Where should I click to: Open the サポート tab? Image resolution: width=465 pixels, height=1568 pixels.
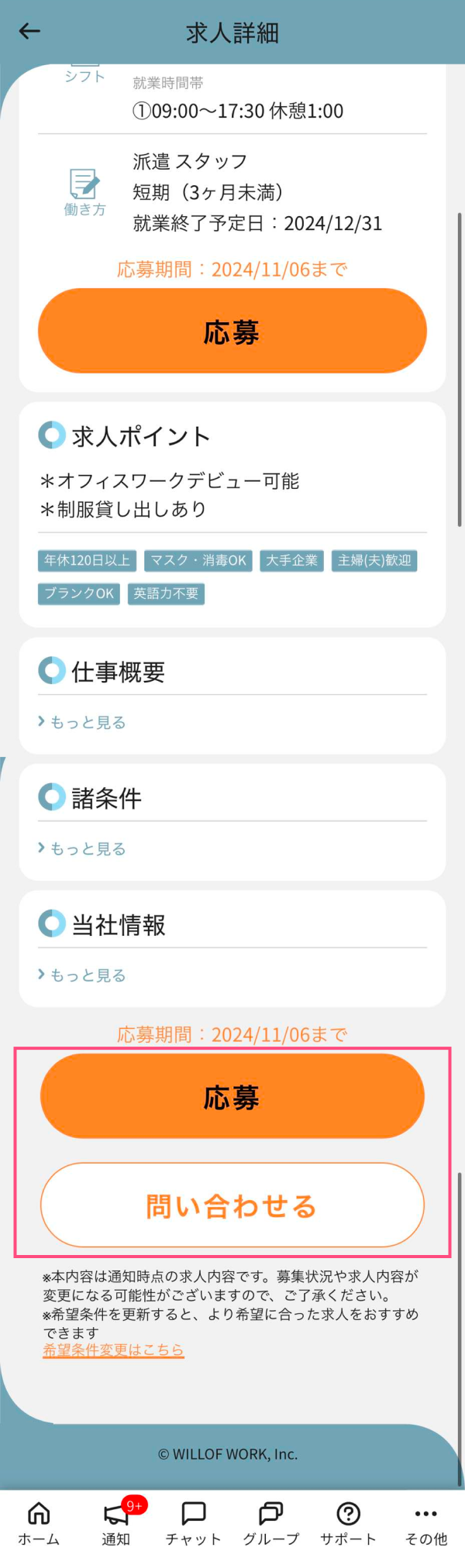coord(348,1523)
